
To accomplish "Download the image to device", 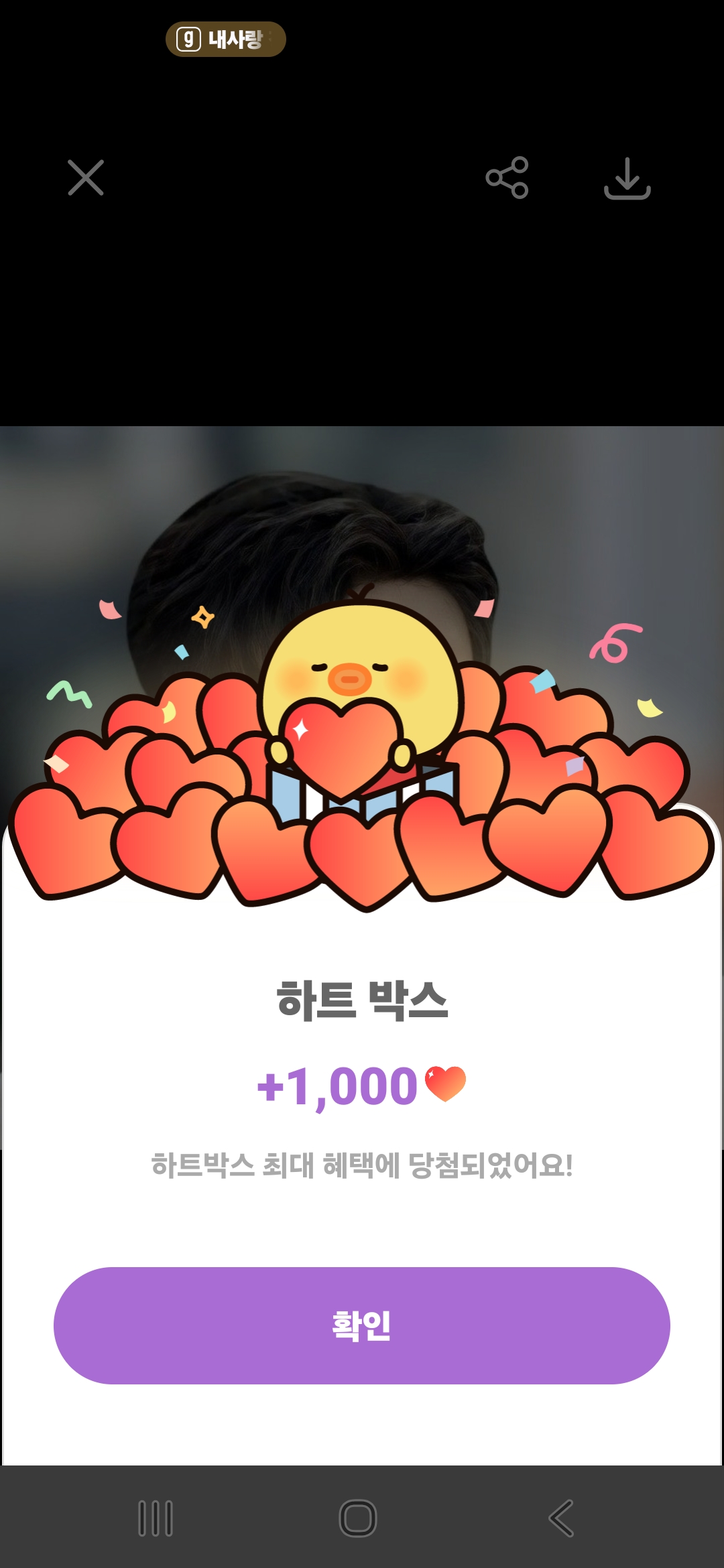I will click(627, 178).
